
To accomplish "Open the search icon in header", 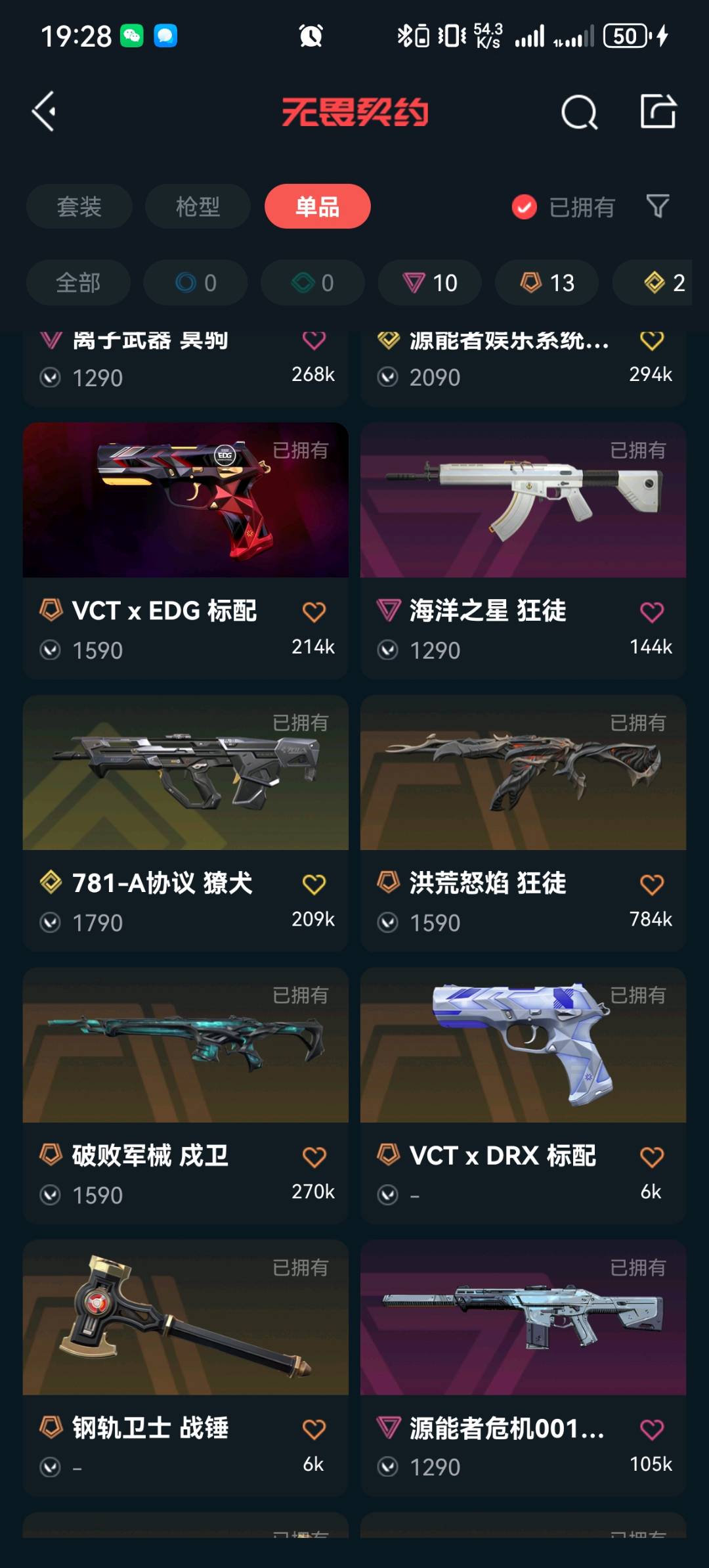I will pos(579,112).
